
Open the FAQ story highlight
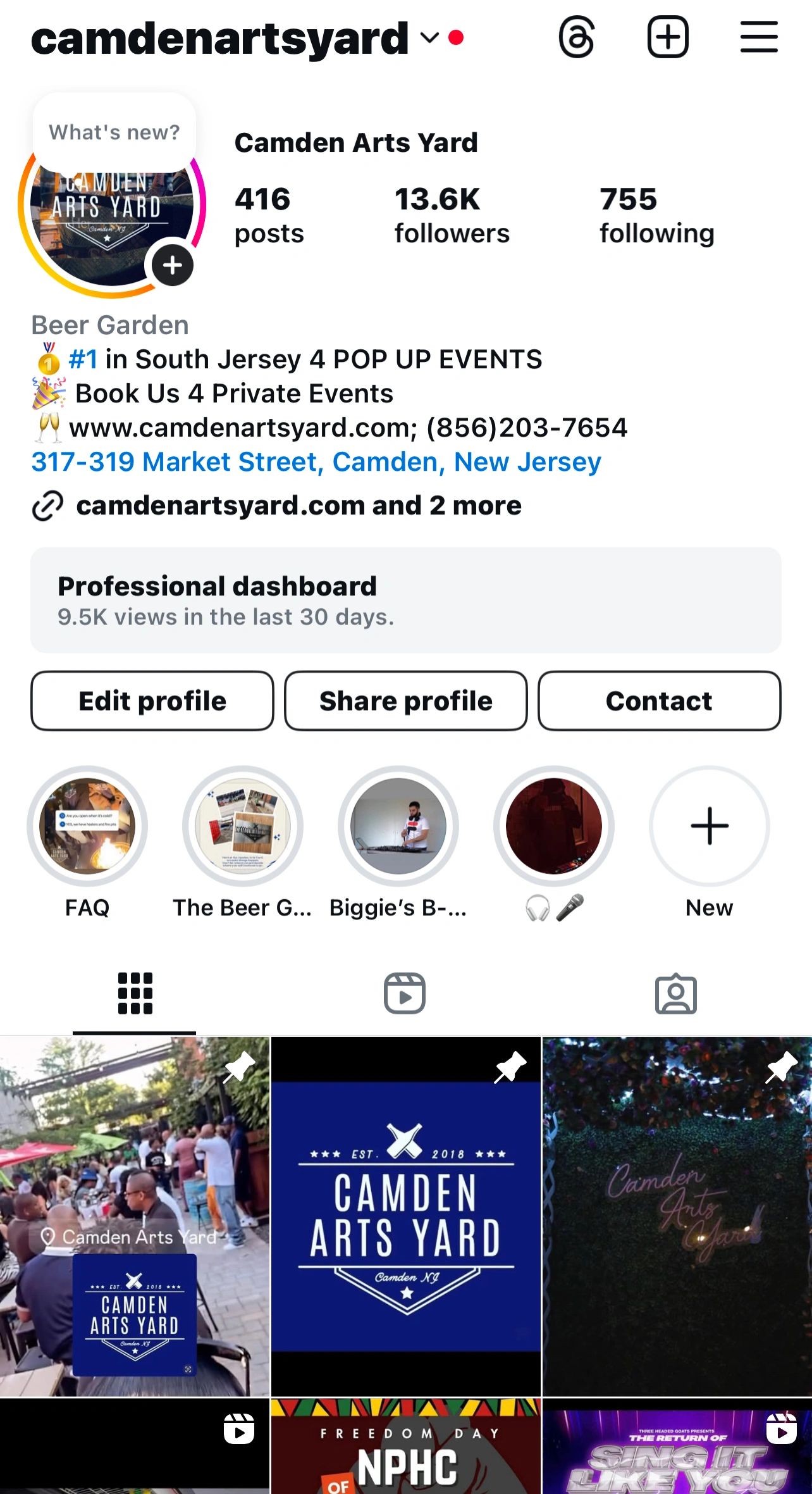(87, 826)
